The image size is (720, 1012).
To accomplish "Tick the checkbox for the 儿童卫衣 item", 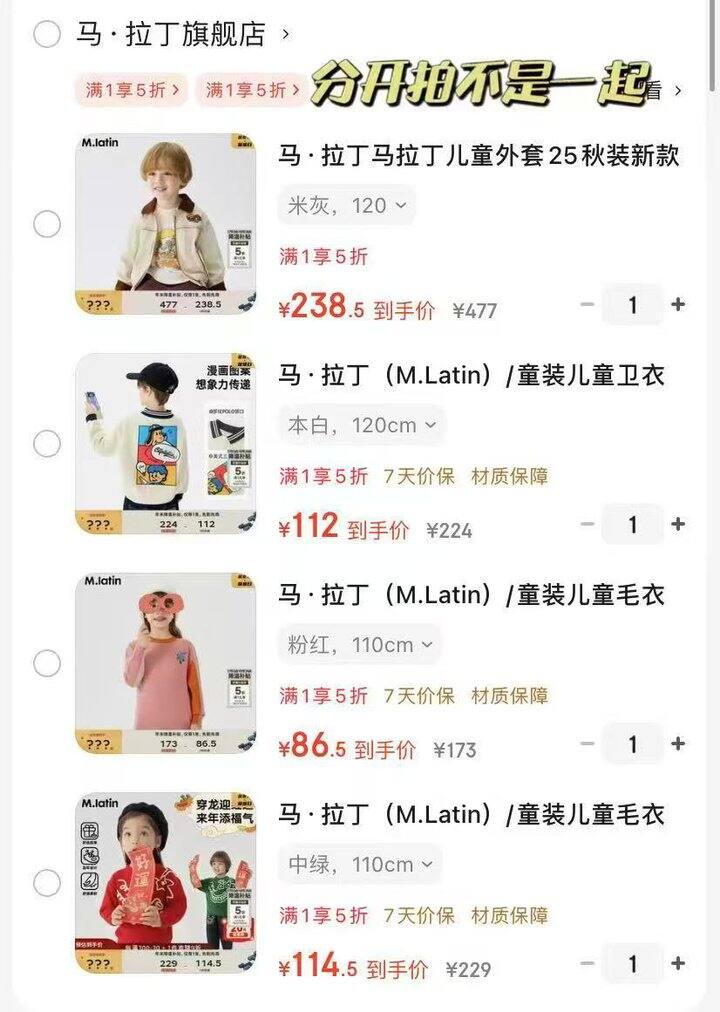I will point(47,443).
